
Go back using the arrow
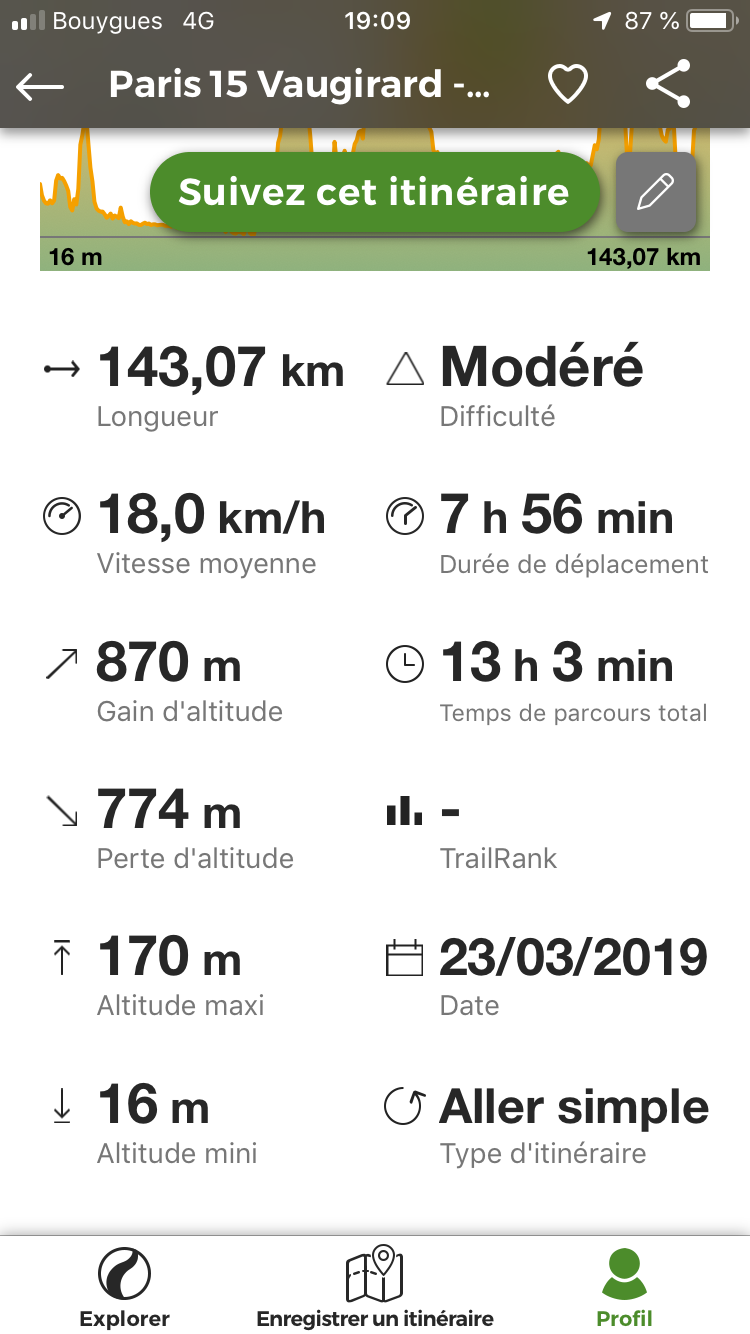point(40,85)
